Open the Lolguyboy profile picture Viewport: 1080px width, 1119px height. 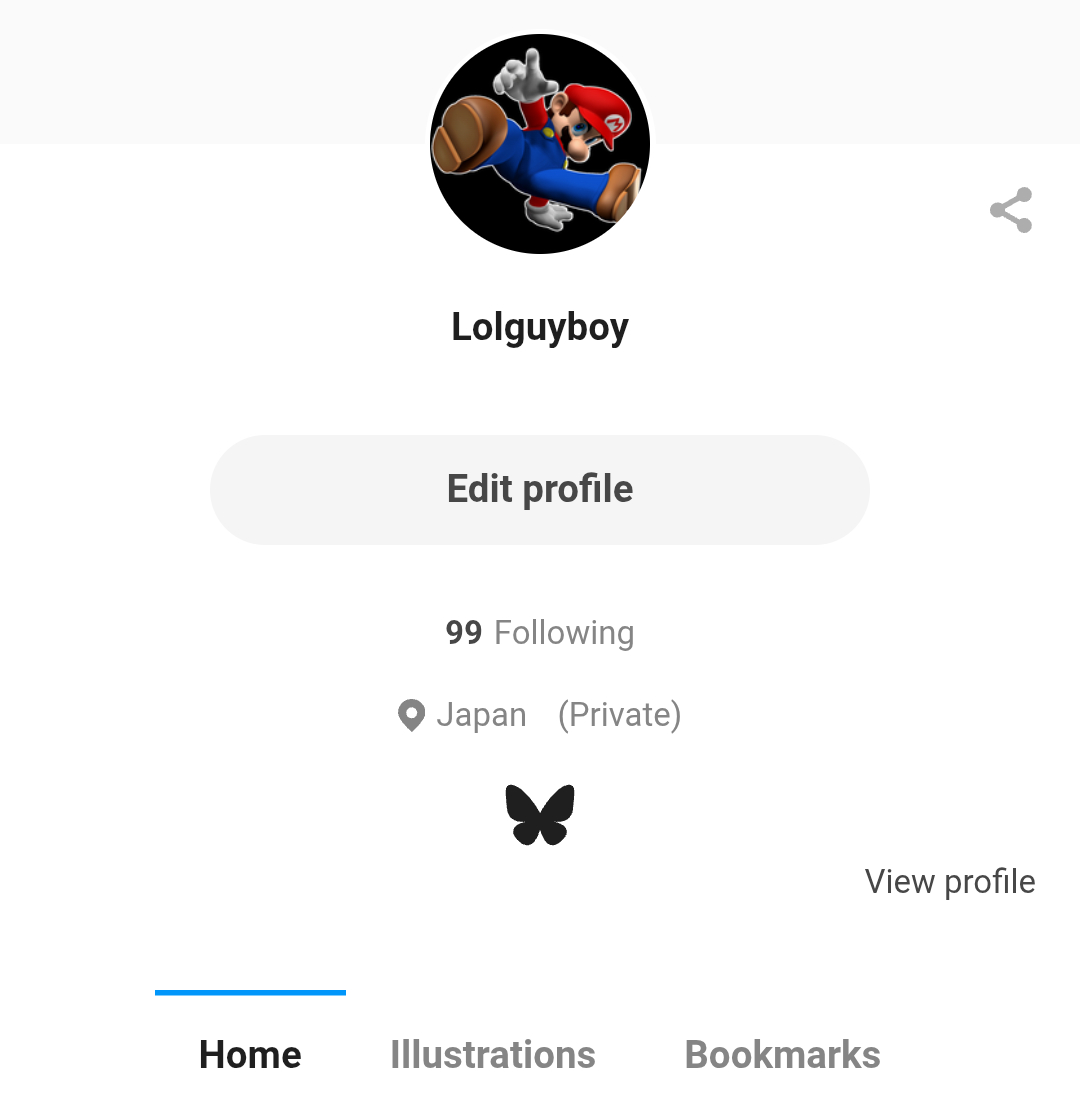coord(540,144)
